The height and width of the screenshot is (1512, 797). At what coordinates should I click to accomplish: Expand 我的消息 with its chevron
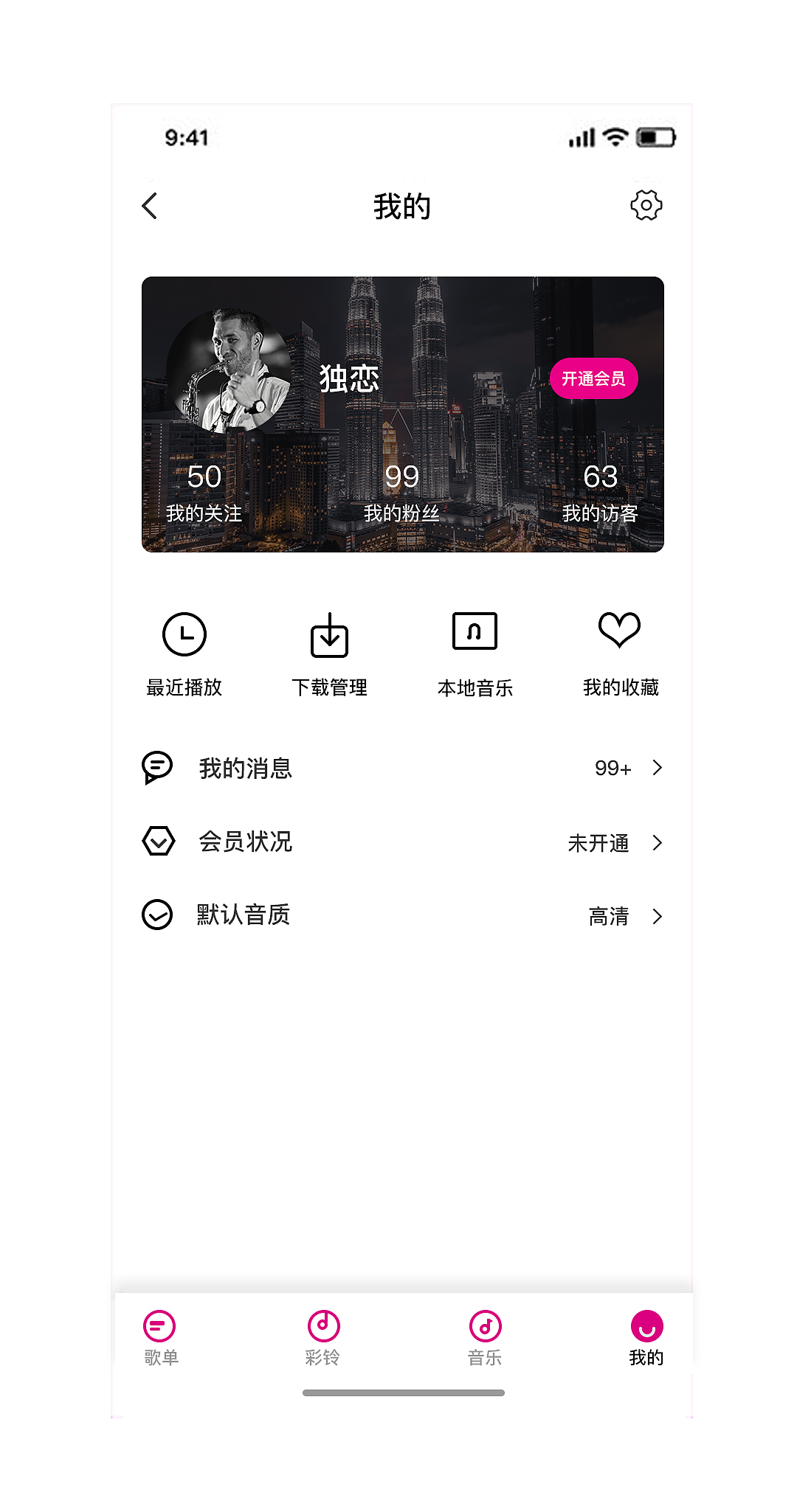point(658,769)
